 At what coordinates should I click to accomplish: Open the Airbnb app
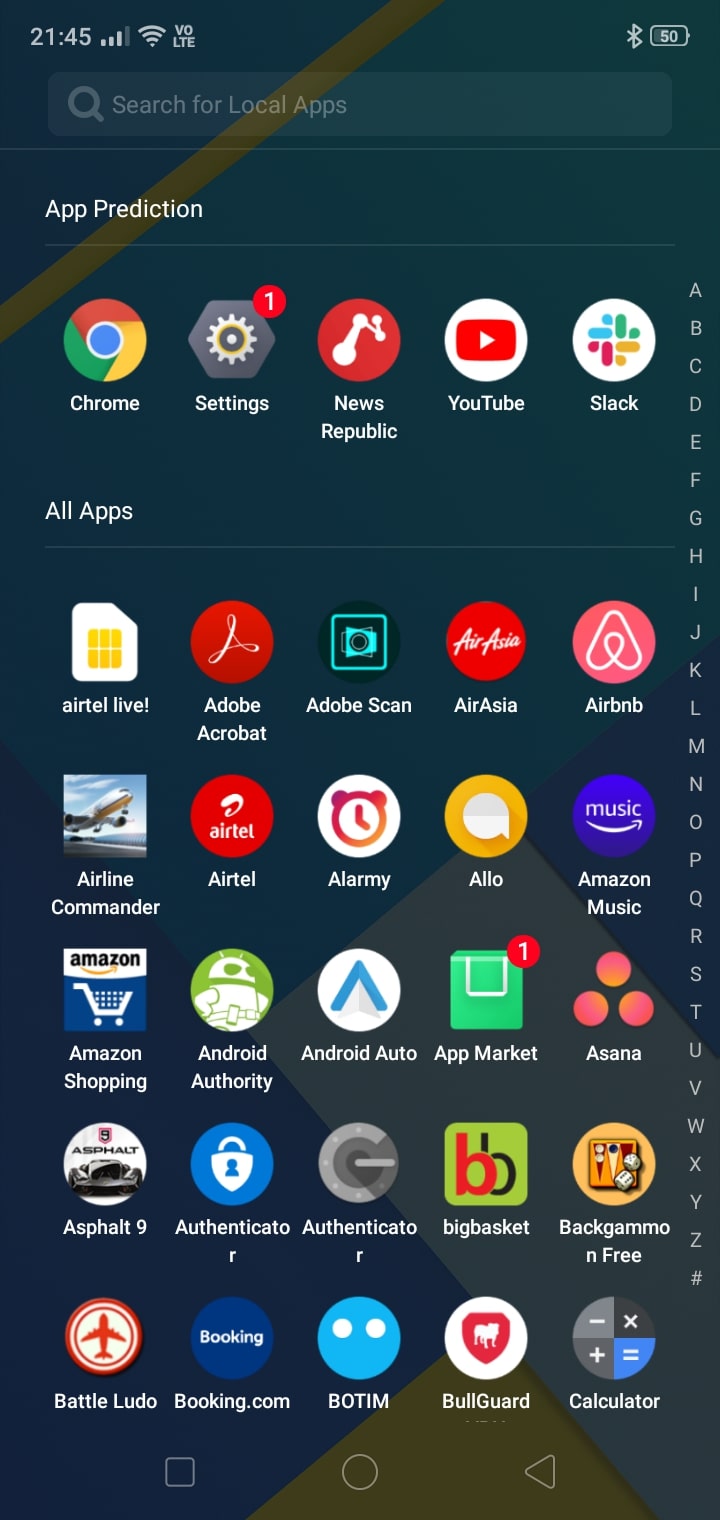[x=613, y=643]
